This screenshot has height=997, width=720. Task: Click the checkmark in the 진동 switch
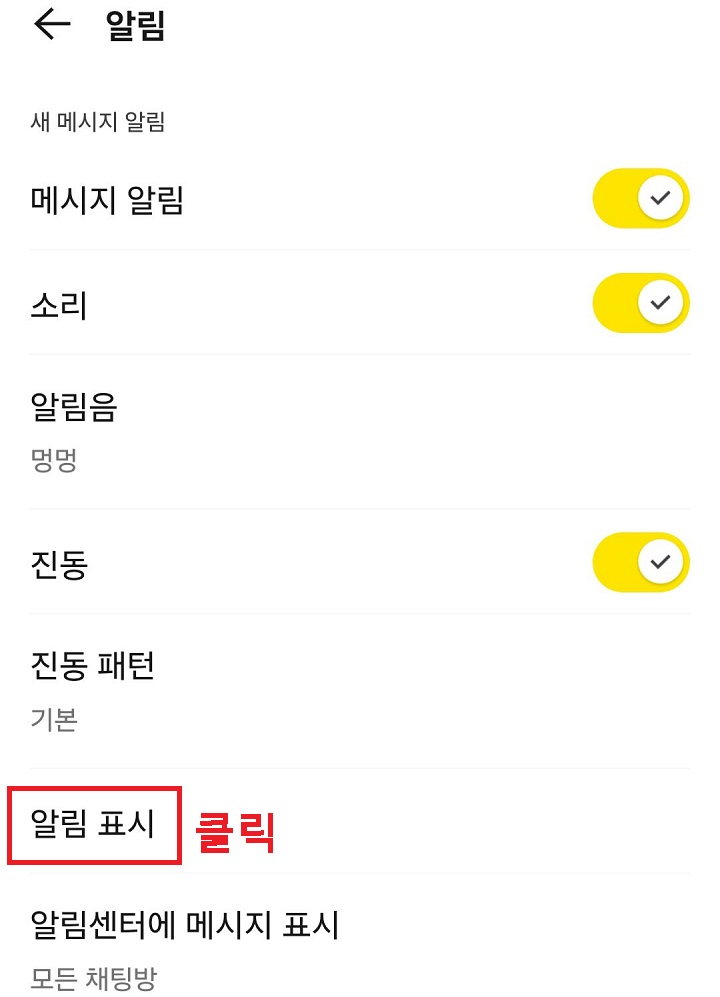658,562
